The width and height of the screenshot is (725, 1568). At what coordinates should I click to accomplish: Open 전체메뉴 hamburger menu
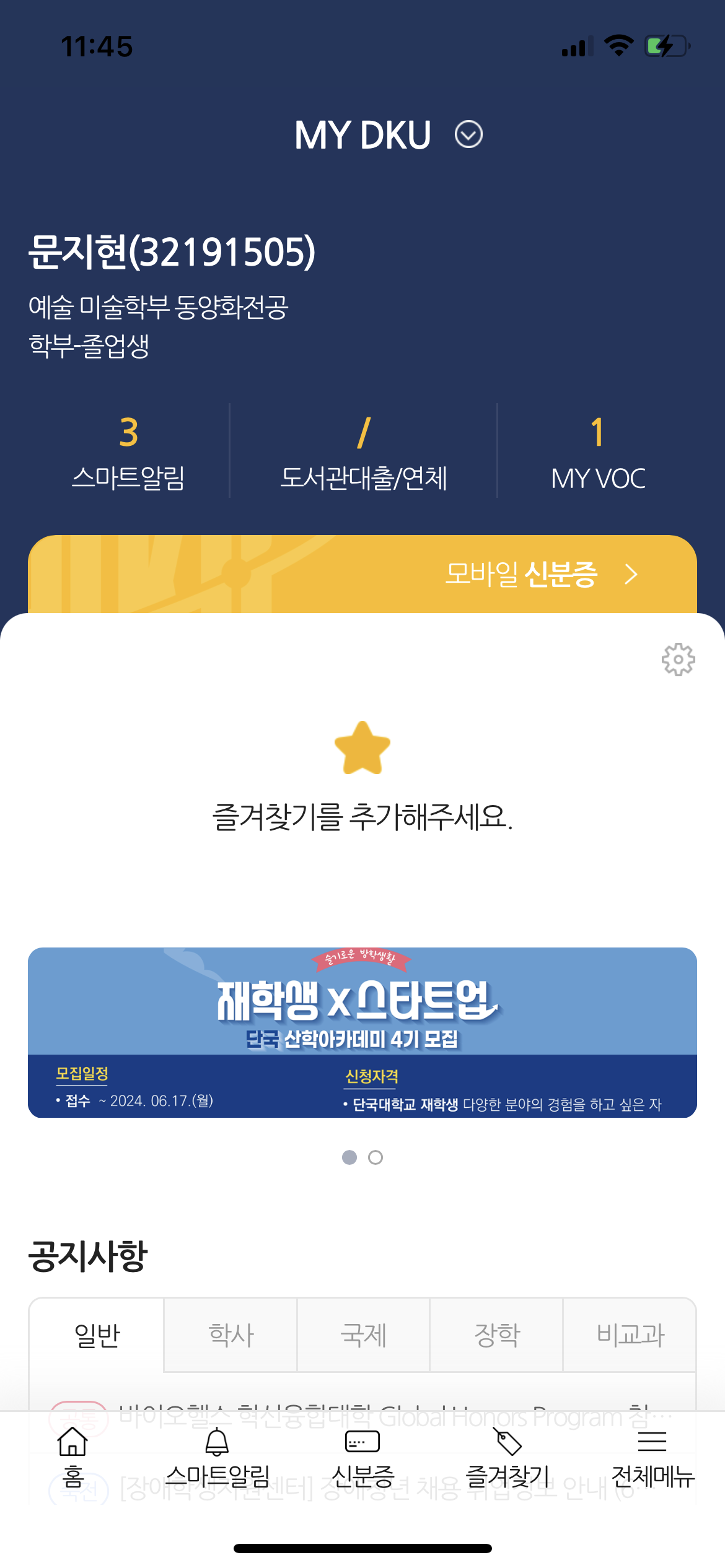coord(652,1457)
